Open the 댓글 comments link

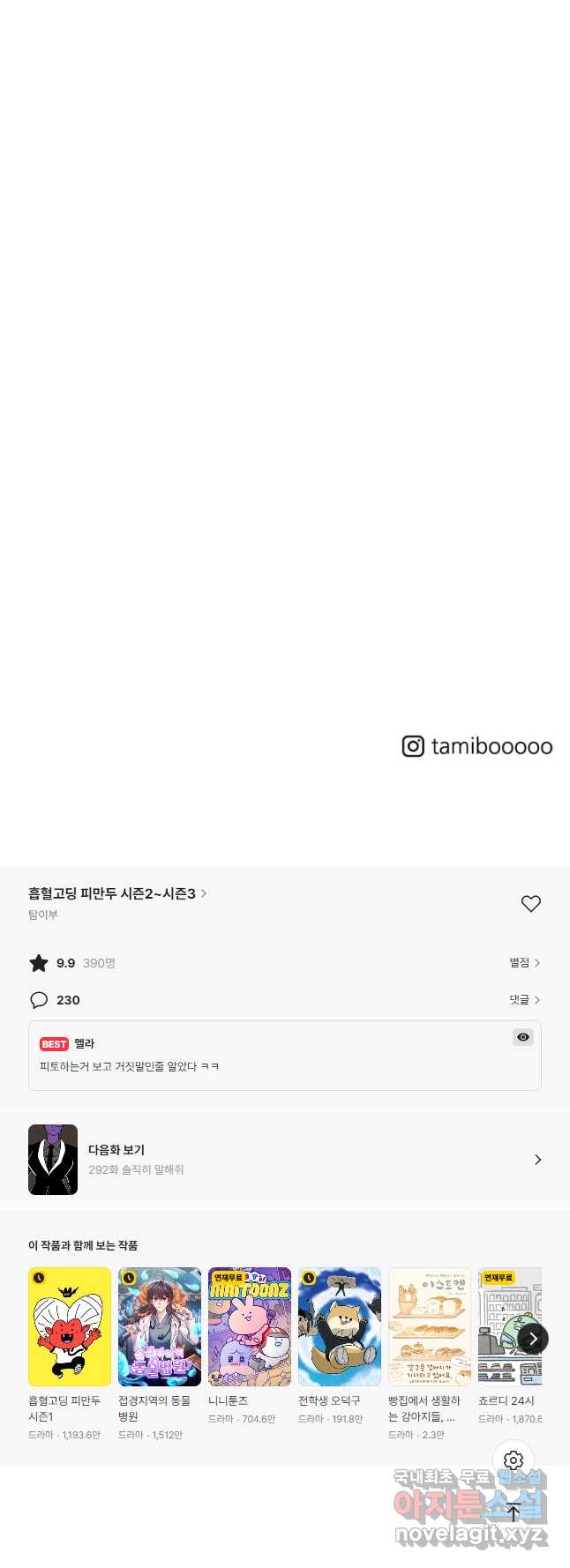pyautogui.click(x=524, y=1000)
